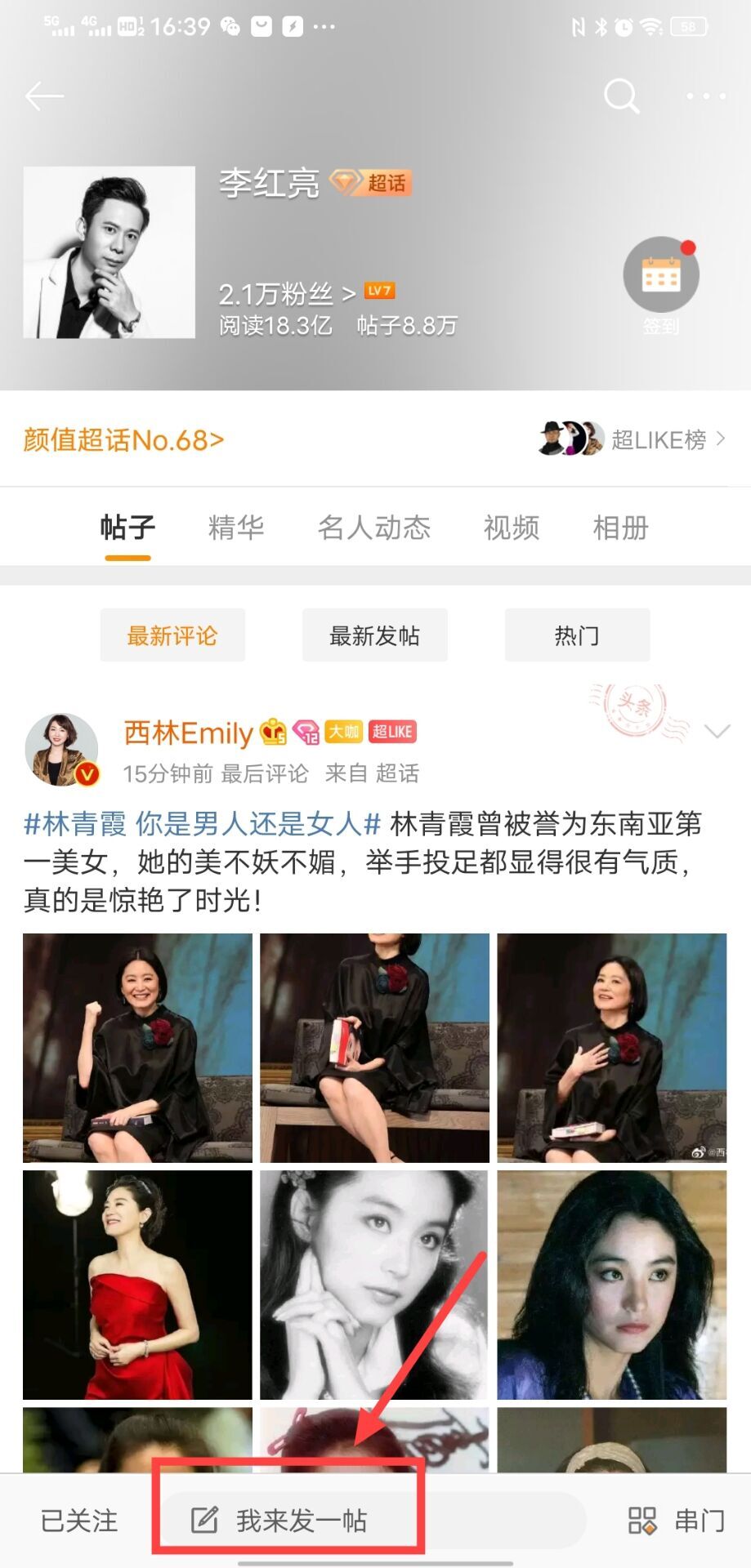Open the three-dot overflow menu
The height and width of the screenshot is (1568, 751).
(x=705, y=96)
